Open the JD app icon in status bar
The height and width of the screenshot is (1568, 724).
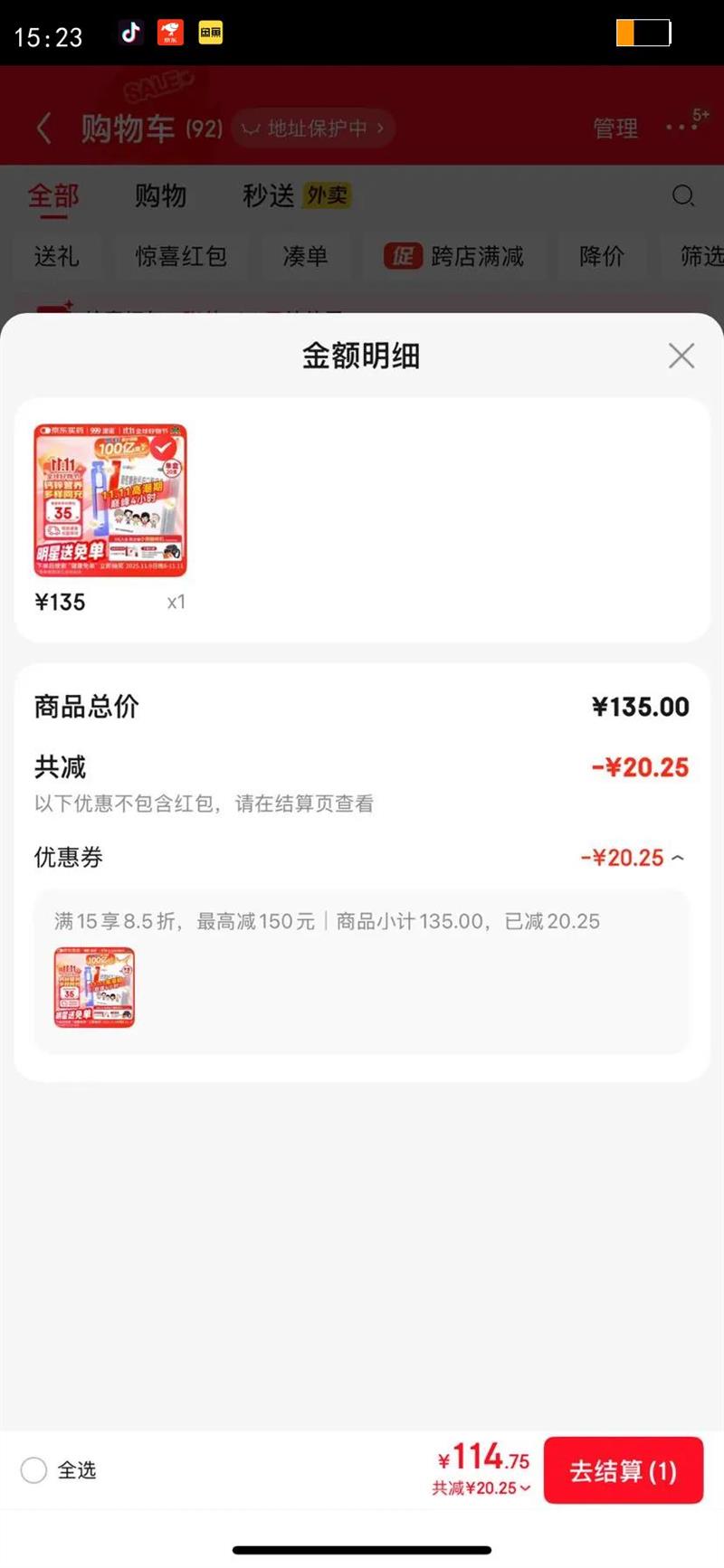tap(170, 33)
